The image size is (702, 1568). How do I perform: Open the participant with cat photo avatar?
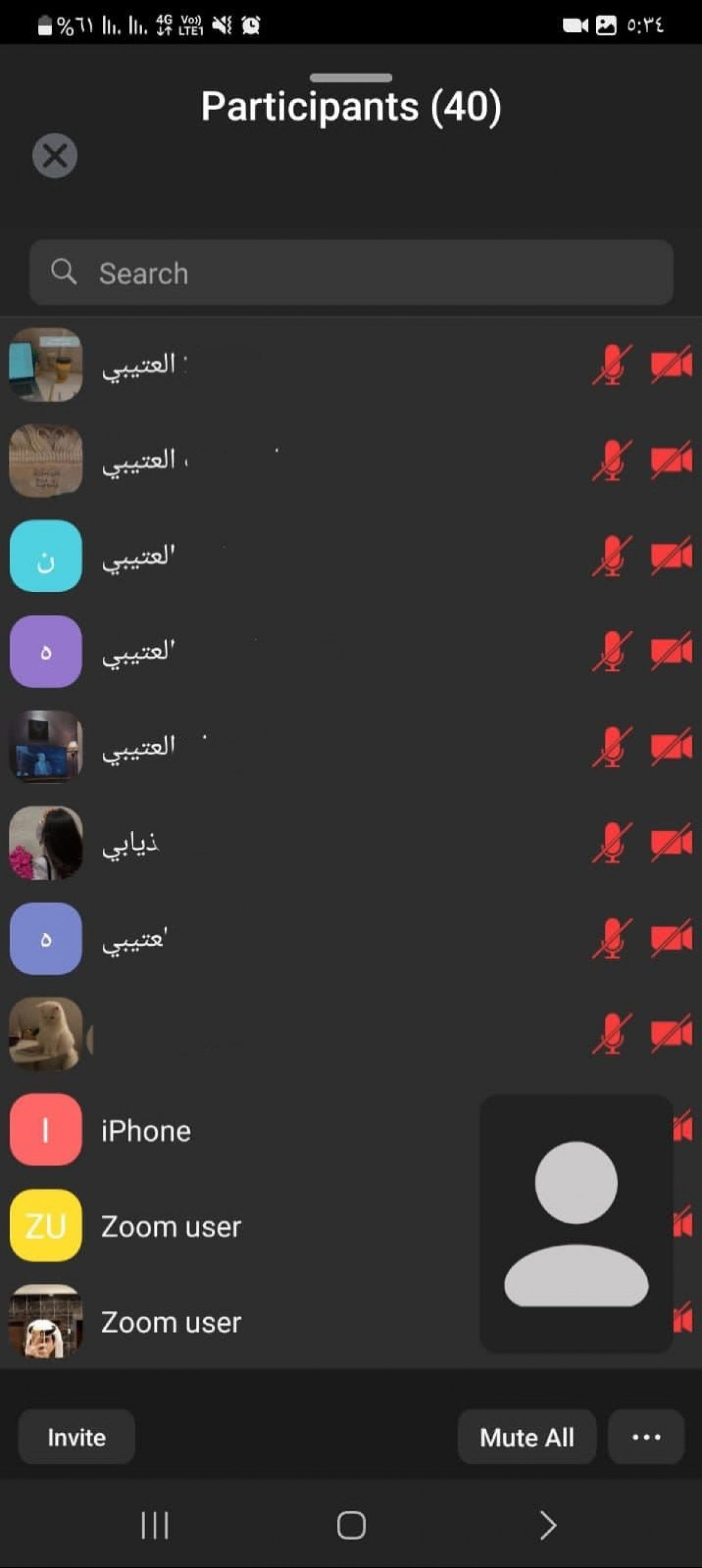pos(350,1034)
